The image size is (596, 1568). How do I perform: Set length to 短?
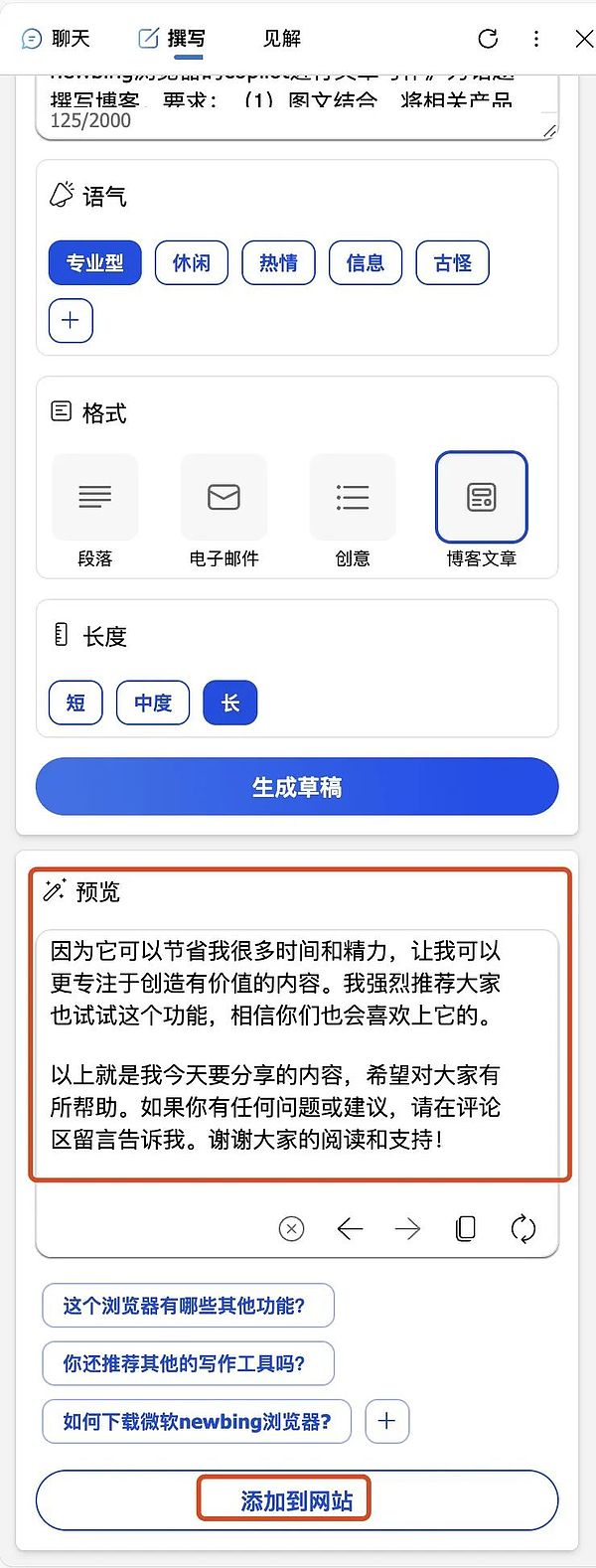click(x=75, y=704)
